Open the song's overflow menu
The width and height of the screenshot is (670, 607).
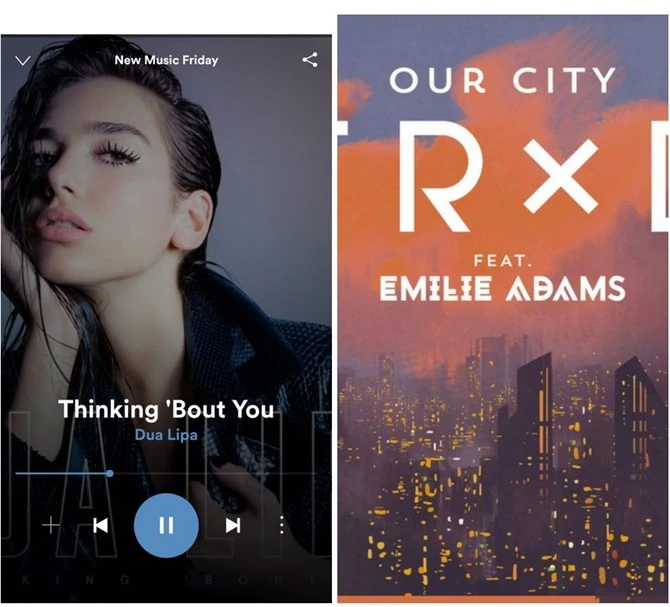pyautogui.click(x=282, y=525)
